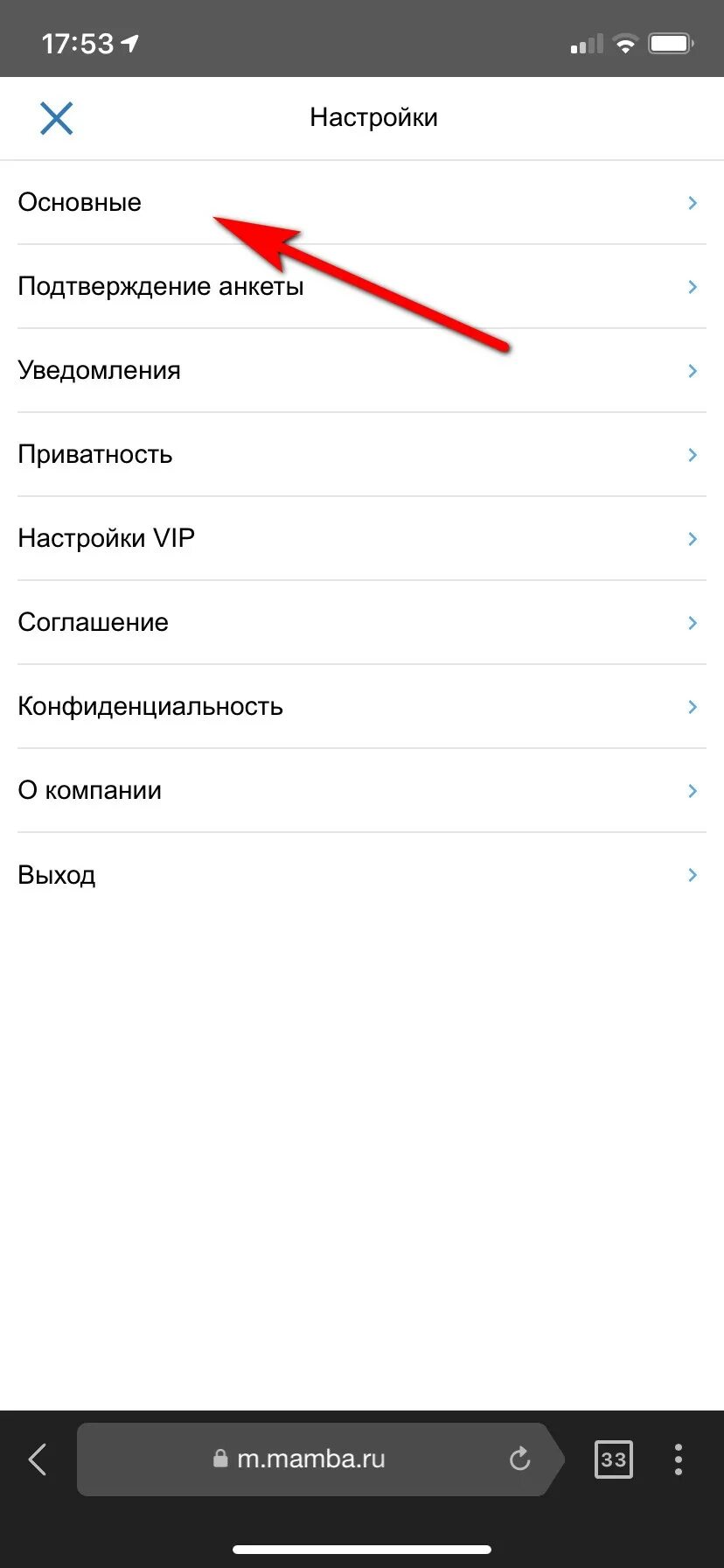Open Конфиденциальность page
Screen dimensions: 724x1568
(150, 706)
